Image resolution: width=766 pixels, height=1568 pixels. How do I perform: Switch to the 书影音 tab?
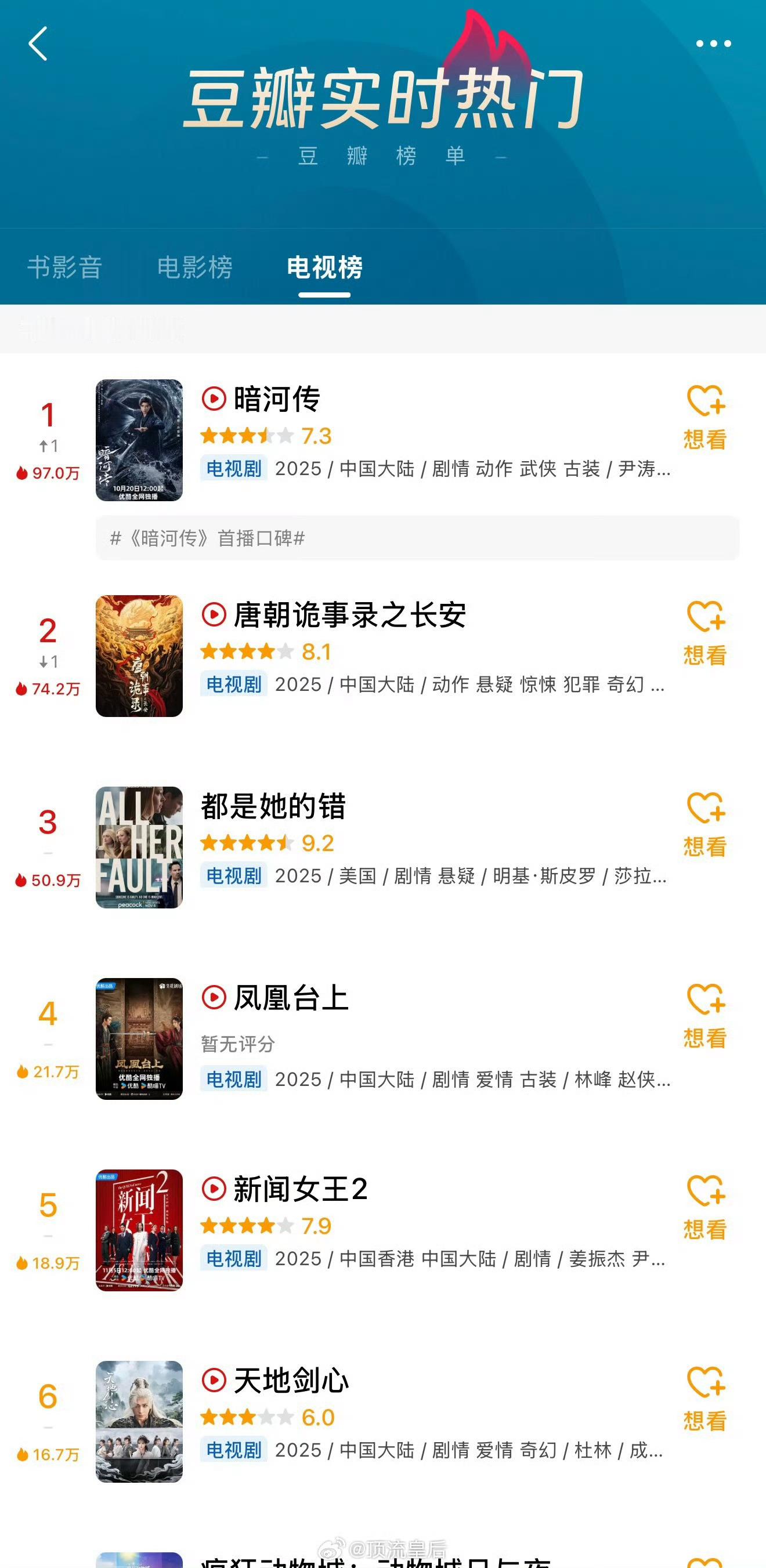(x=64, y=267)
